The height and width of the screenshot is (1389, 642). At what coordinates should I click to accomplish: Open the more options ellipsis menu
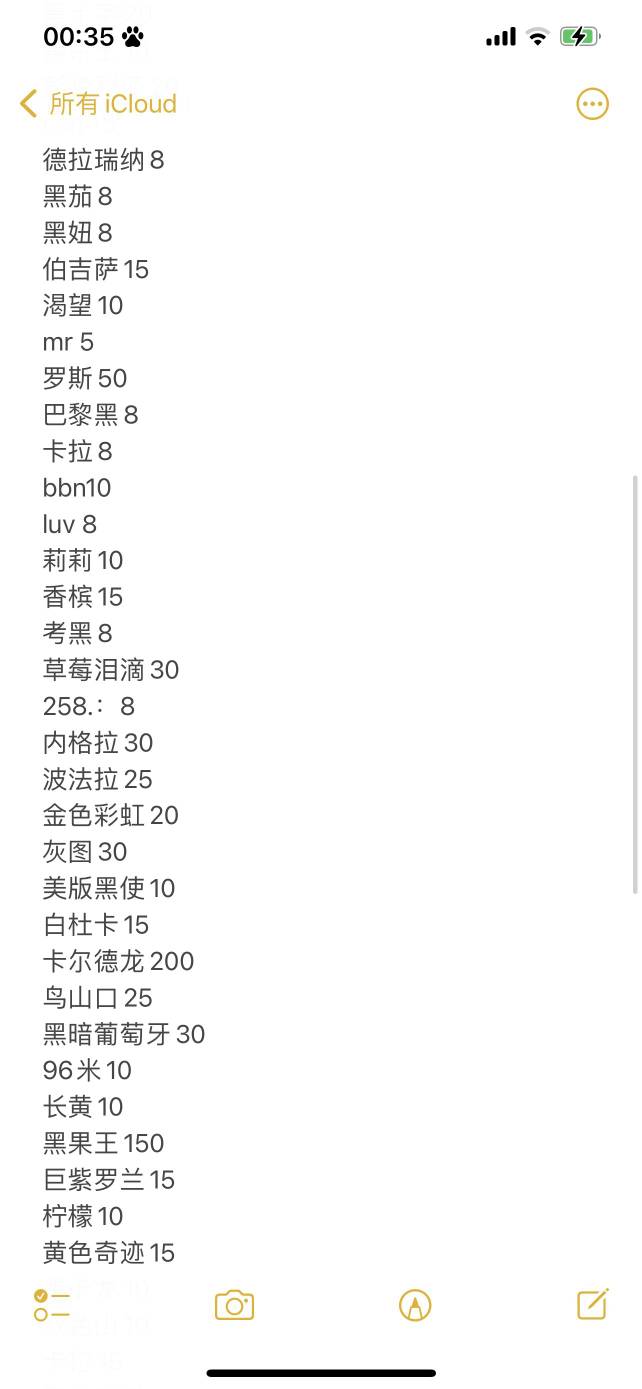click(x=592, y=104)
